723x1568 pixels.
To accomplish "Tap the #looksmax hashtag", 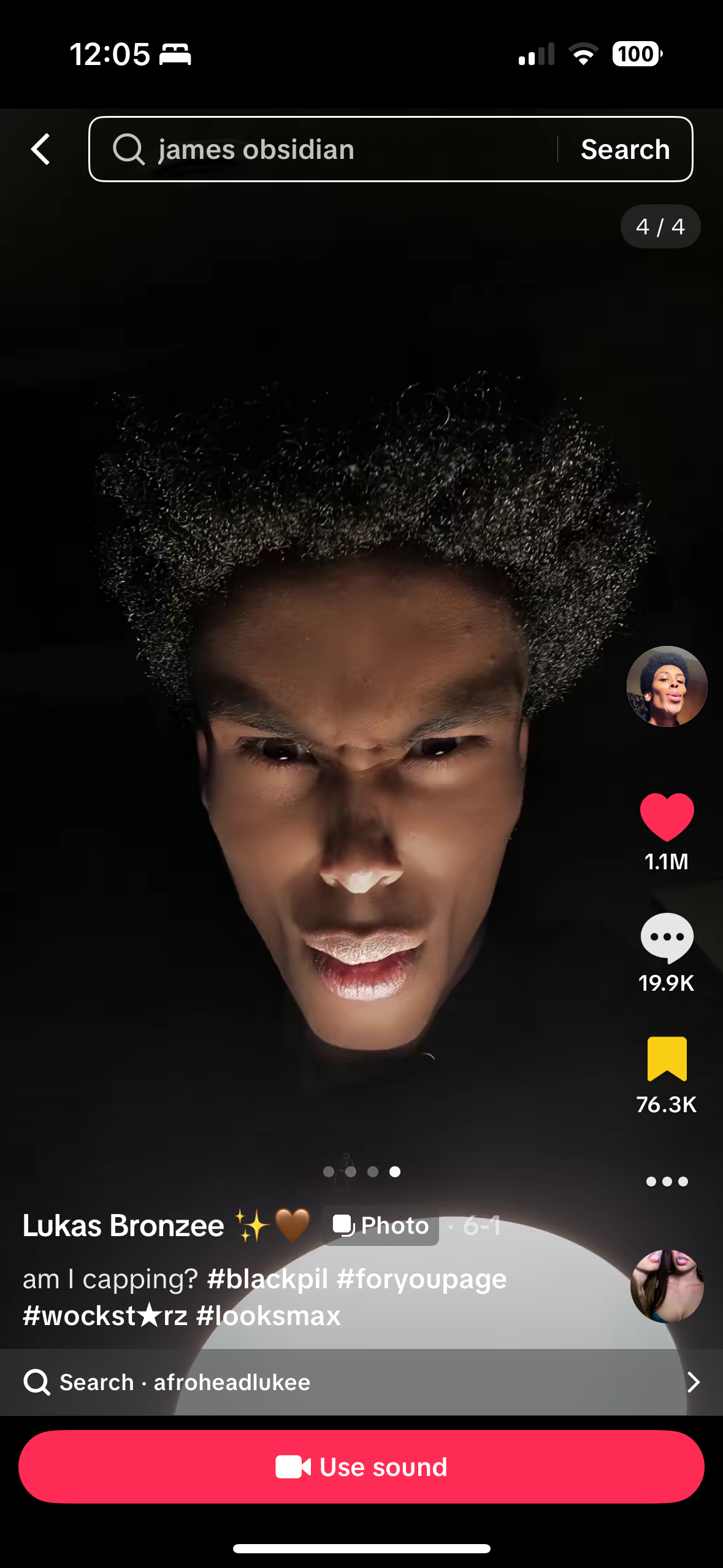I will pyautogui.click(x=268, y=1316).
